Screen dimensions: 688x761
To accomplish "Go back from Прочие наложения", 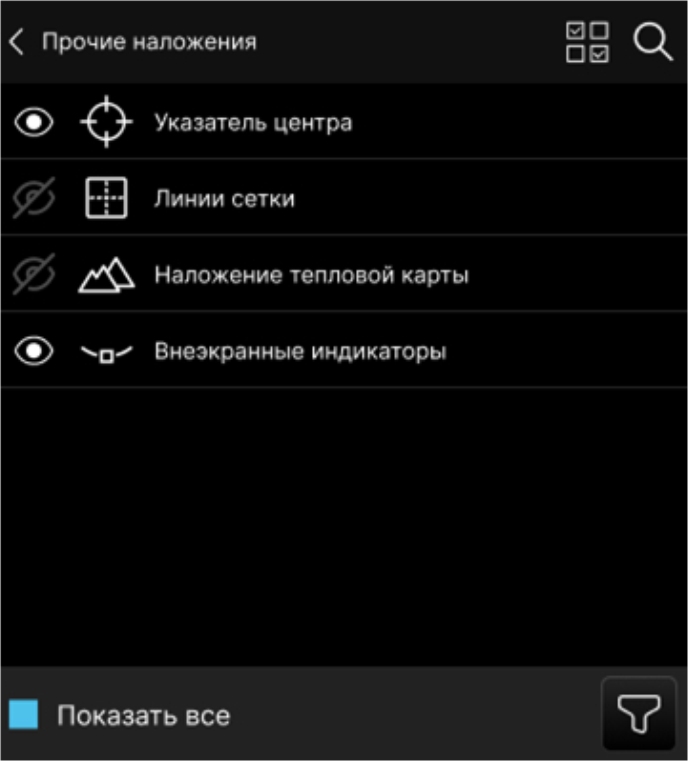I will point(17,42).
